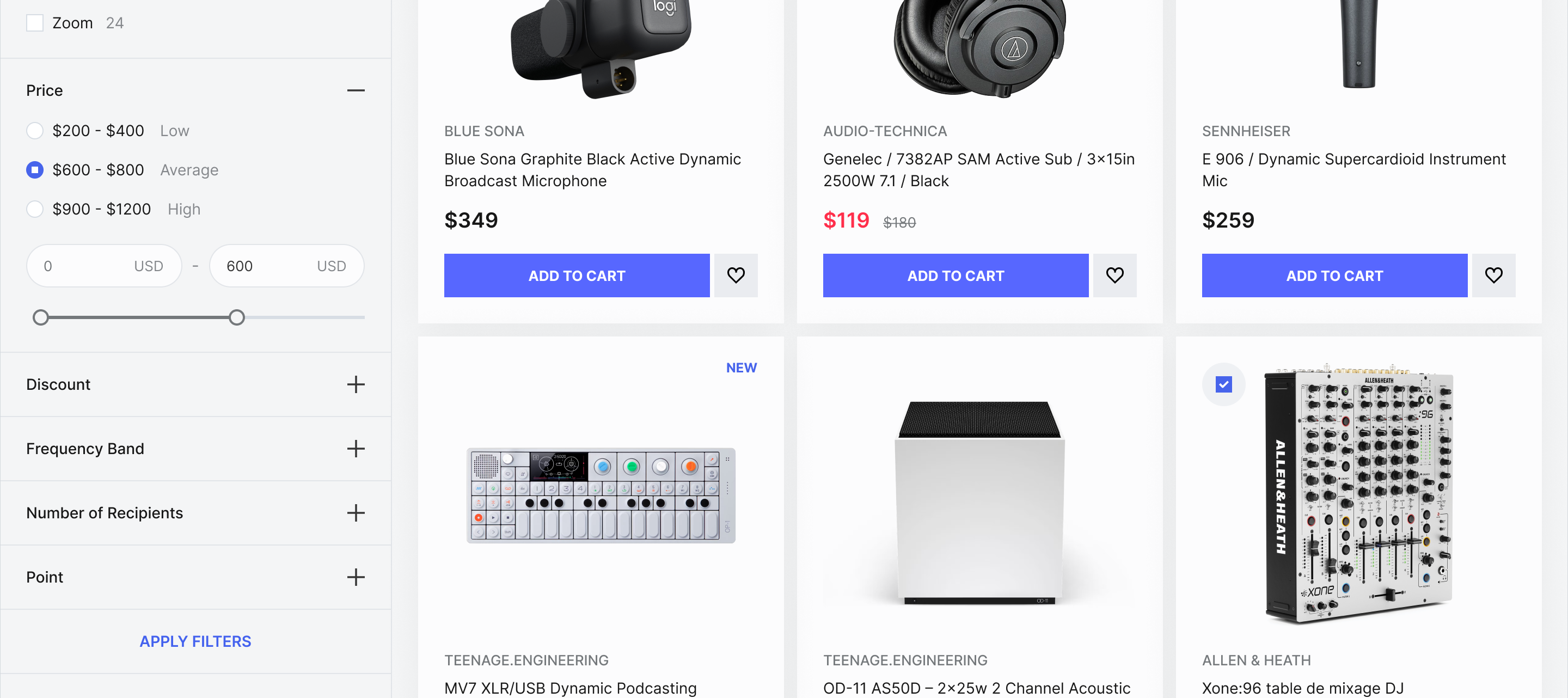The width and height of the screenshot is (1568, 698).
Task: Expand the Frequency Band filter
Action: pyautogui.click(x=356, y=449)
